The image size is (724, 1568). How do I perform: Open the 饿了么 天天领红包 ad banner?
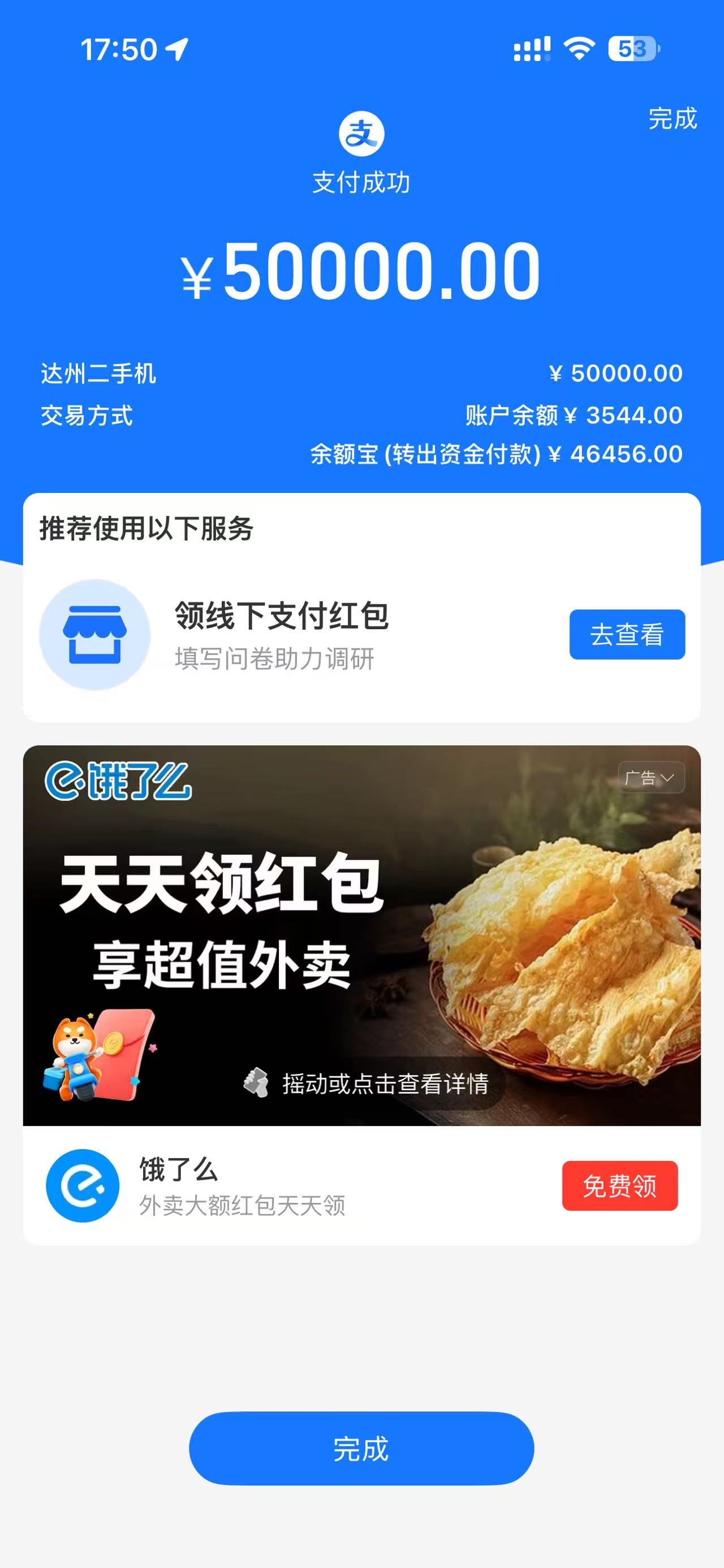pos(361,934)
